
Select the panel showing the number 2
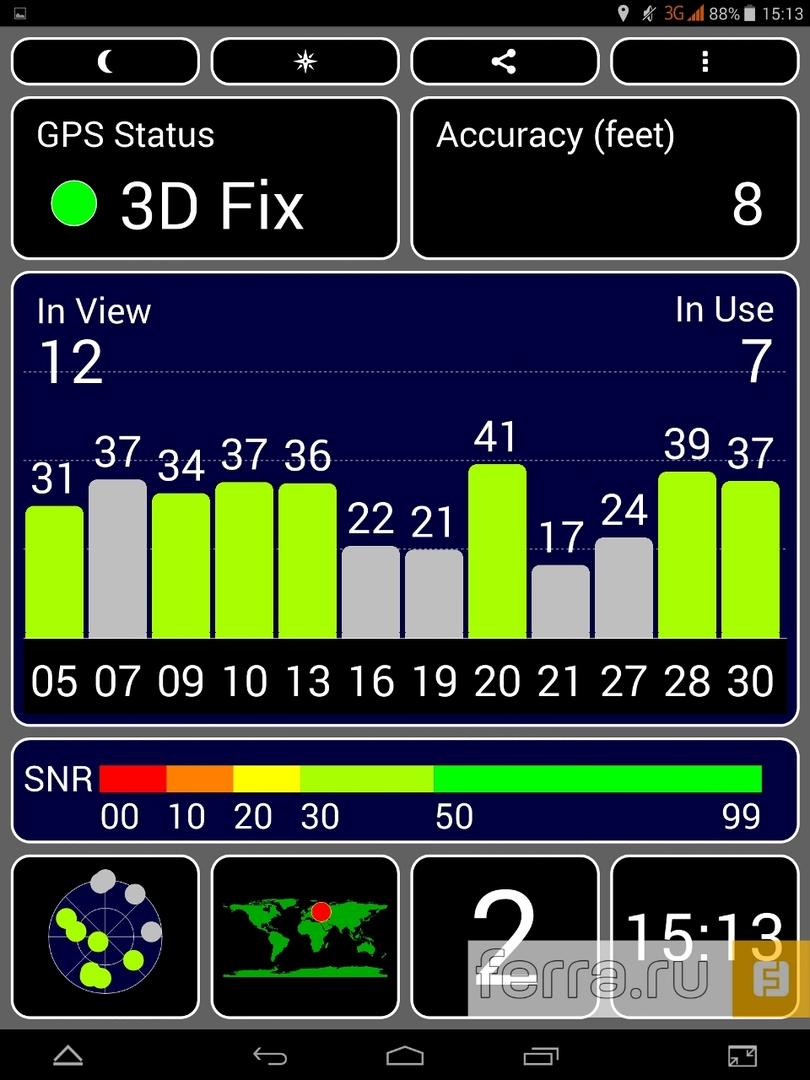[504, 937]
